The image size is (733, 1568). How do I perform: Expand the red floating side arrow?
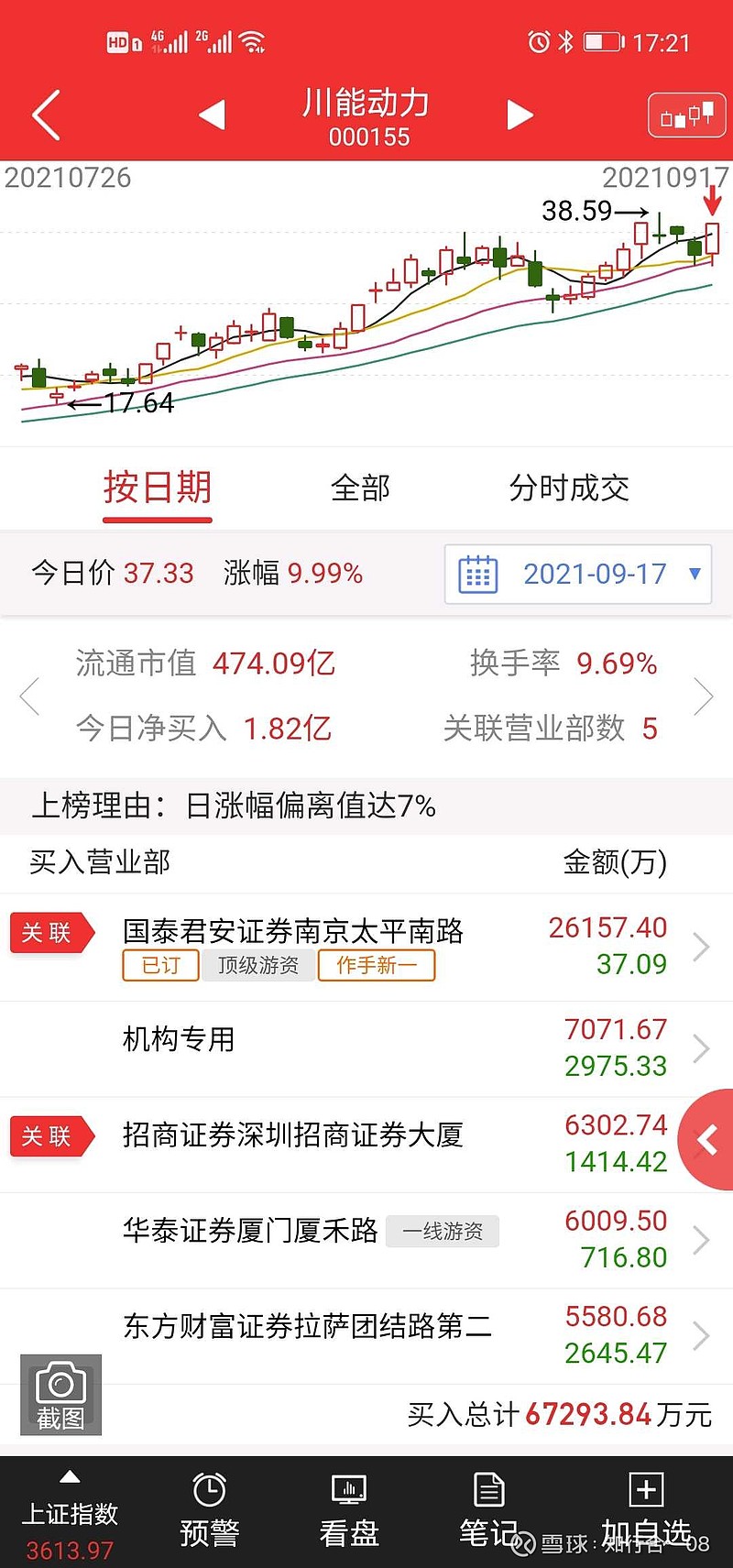(x=706, y=1140)
